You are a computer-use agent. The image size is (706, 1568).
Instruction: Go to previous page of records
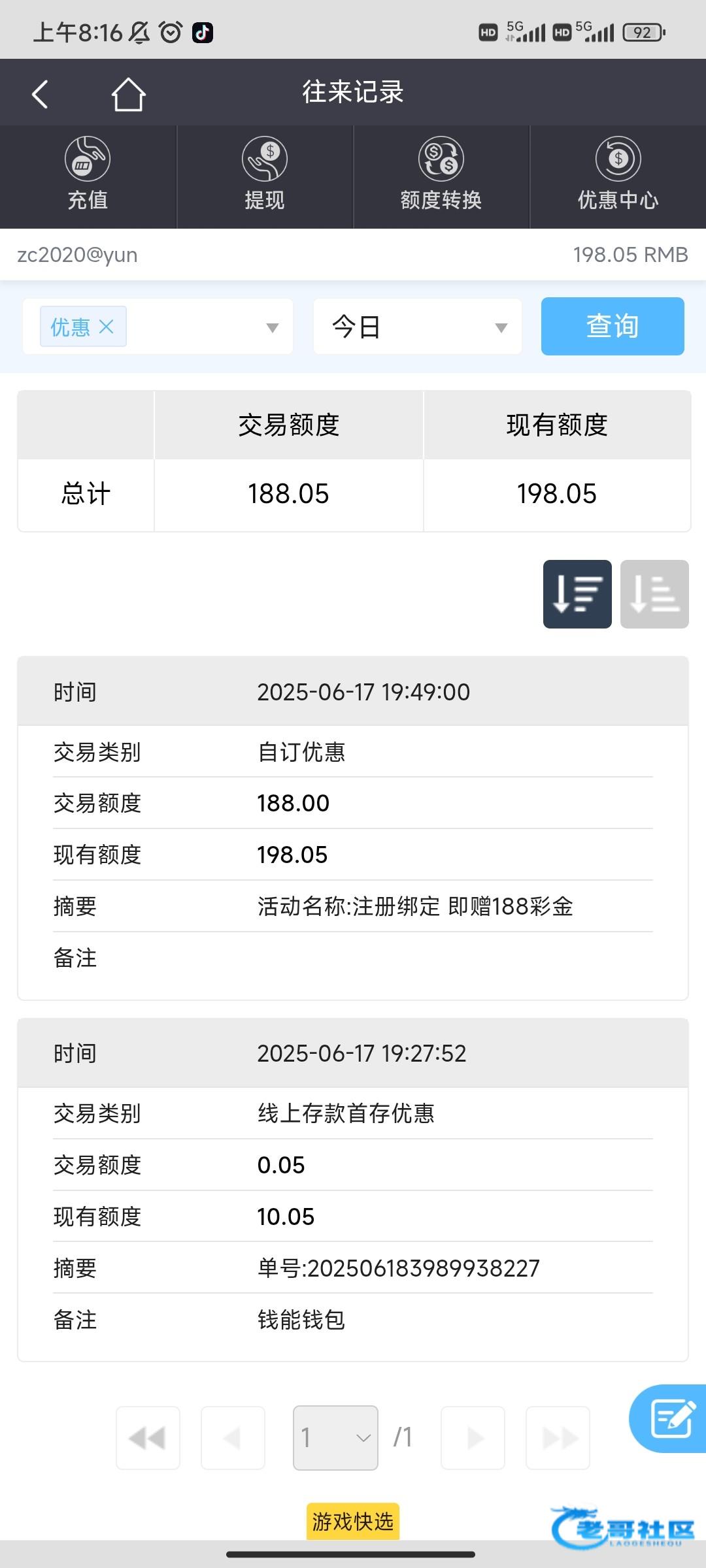click(233, 1437)
